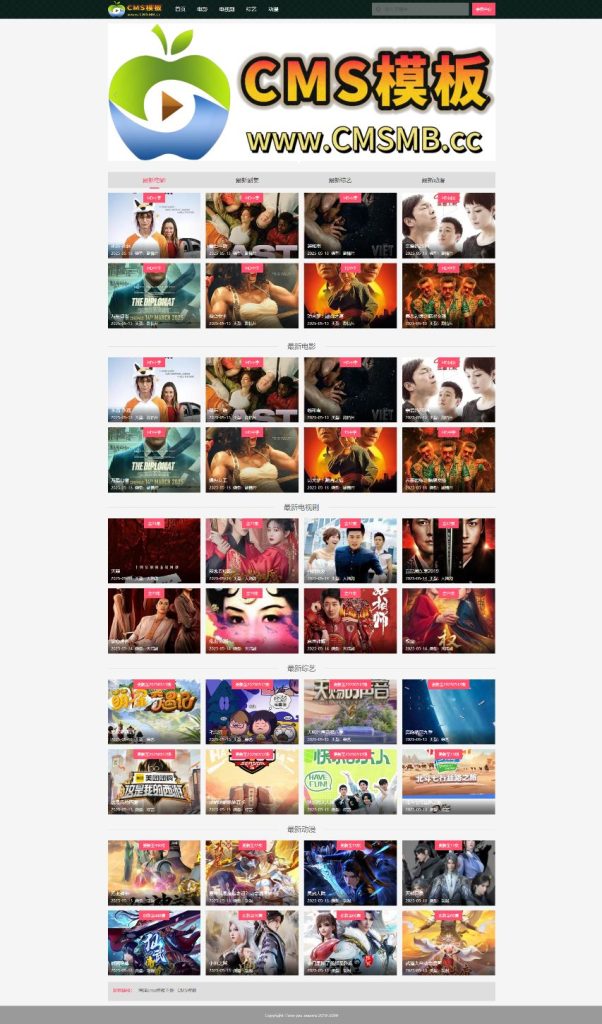The image size is (602, 1024).
Task: Switch to the 最新剧集 tab
Action: point(247,181)
